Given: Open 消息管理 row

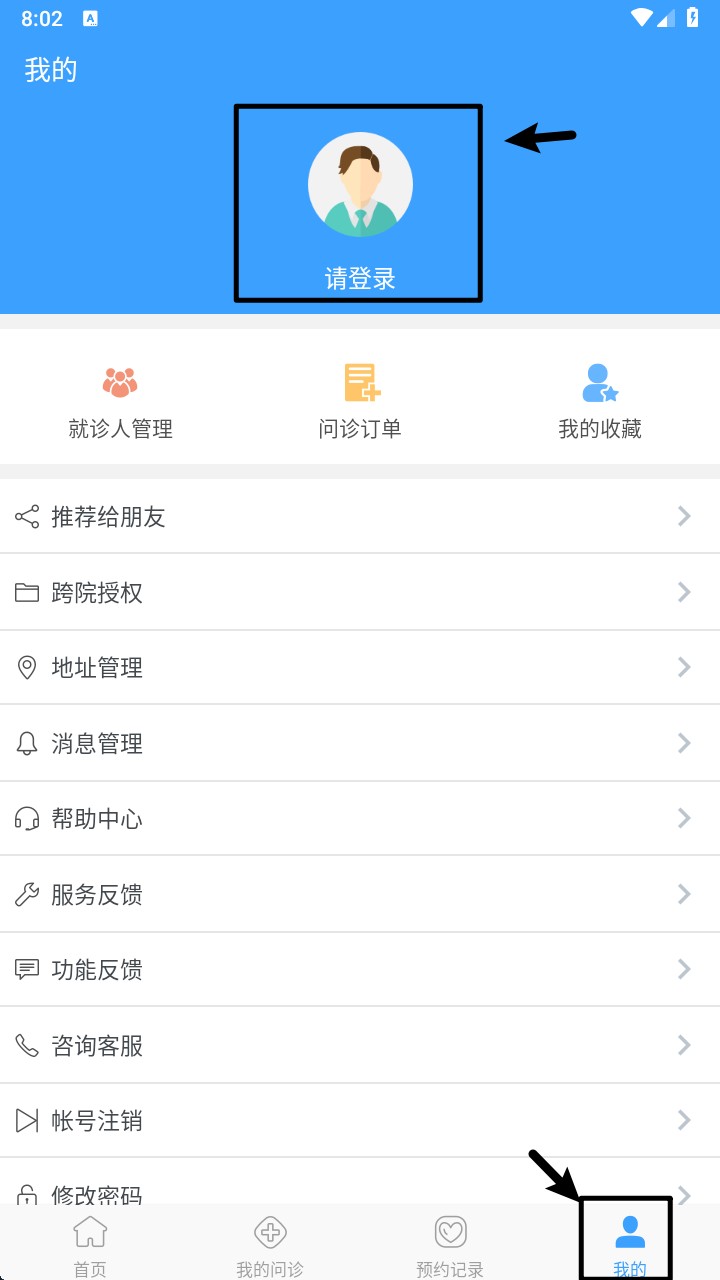Looking at the screenshot, I should [360, 743].
